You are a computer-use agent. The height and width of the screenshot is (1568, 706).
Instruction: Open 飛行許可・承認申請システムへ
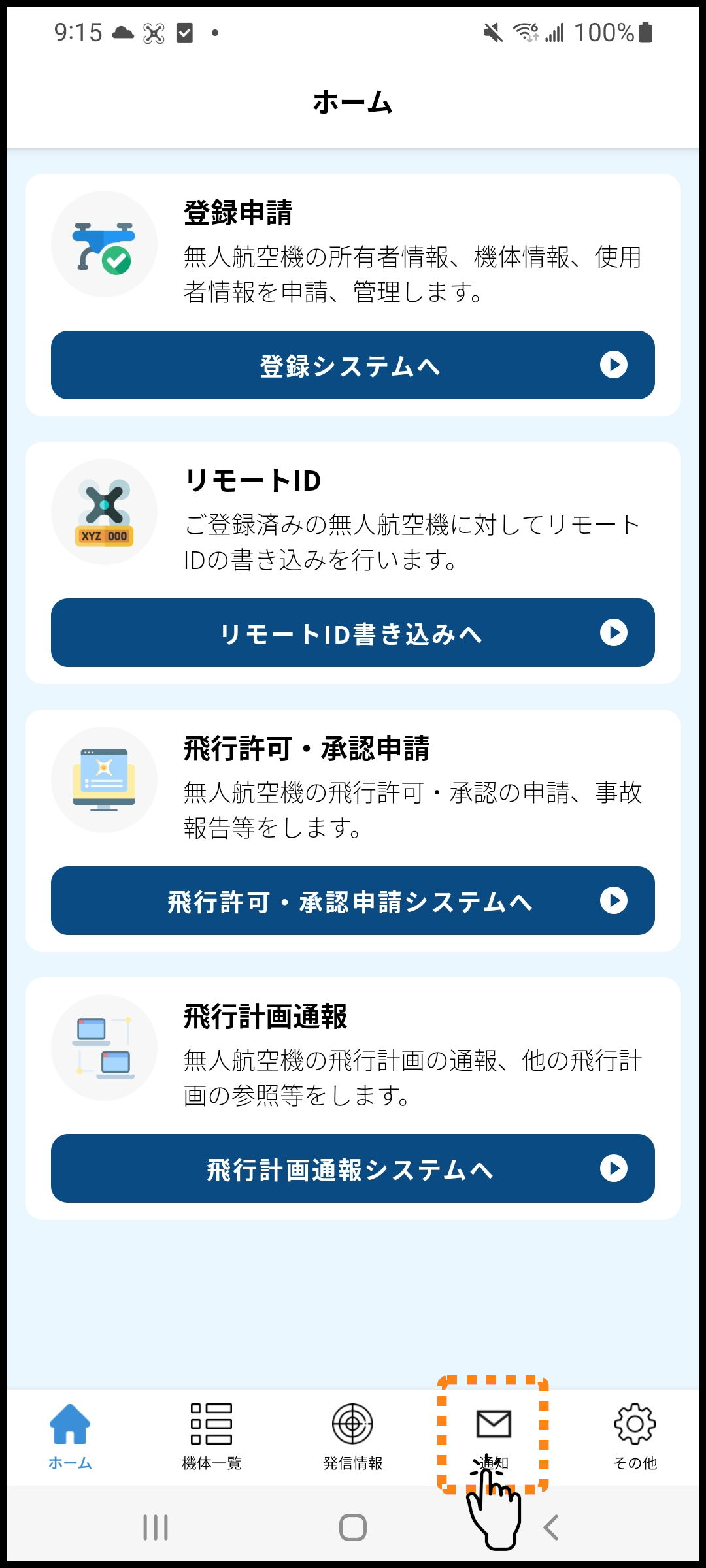[x=353, y=901]
